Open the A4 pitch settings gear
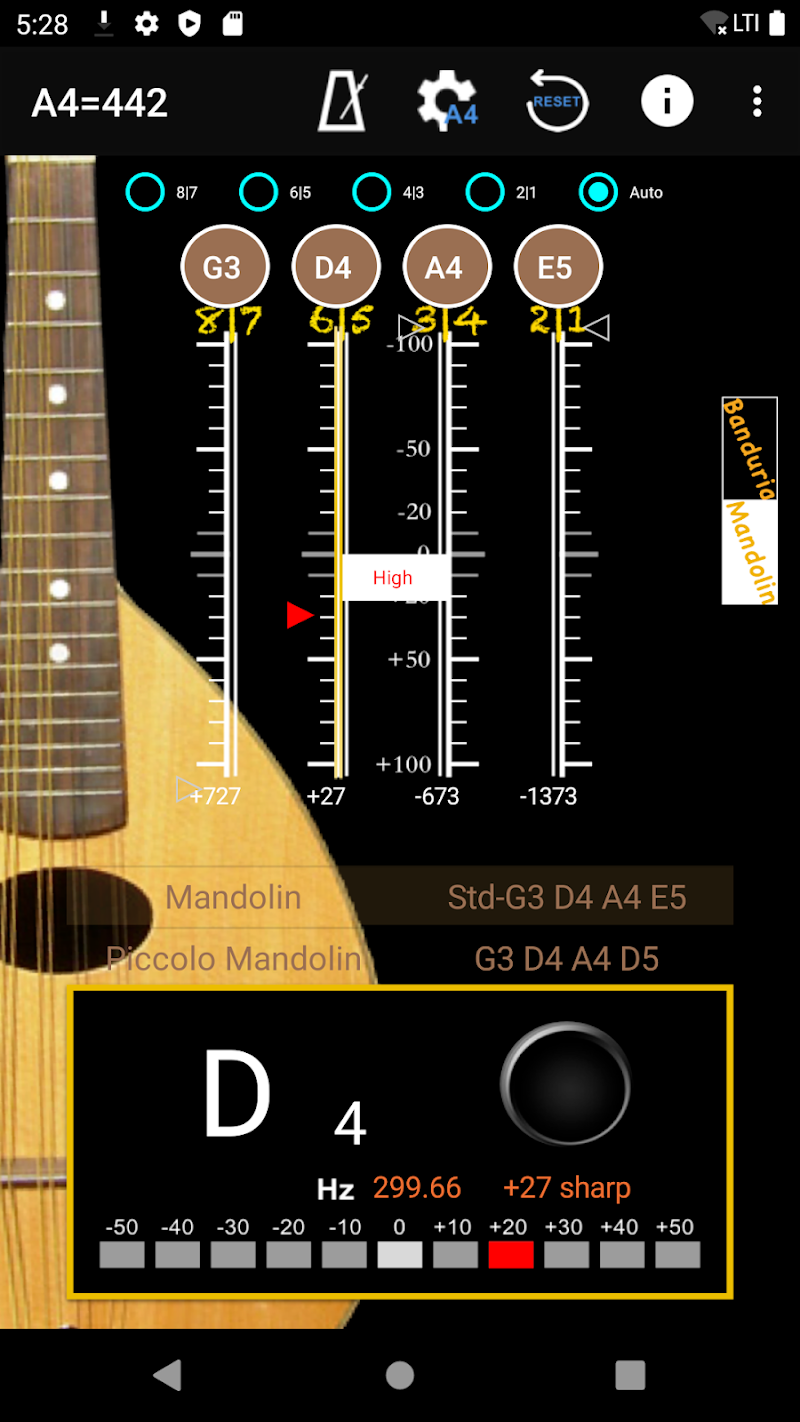 click(x=447, y=102)
